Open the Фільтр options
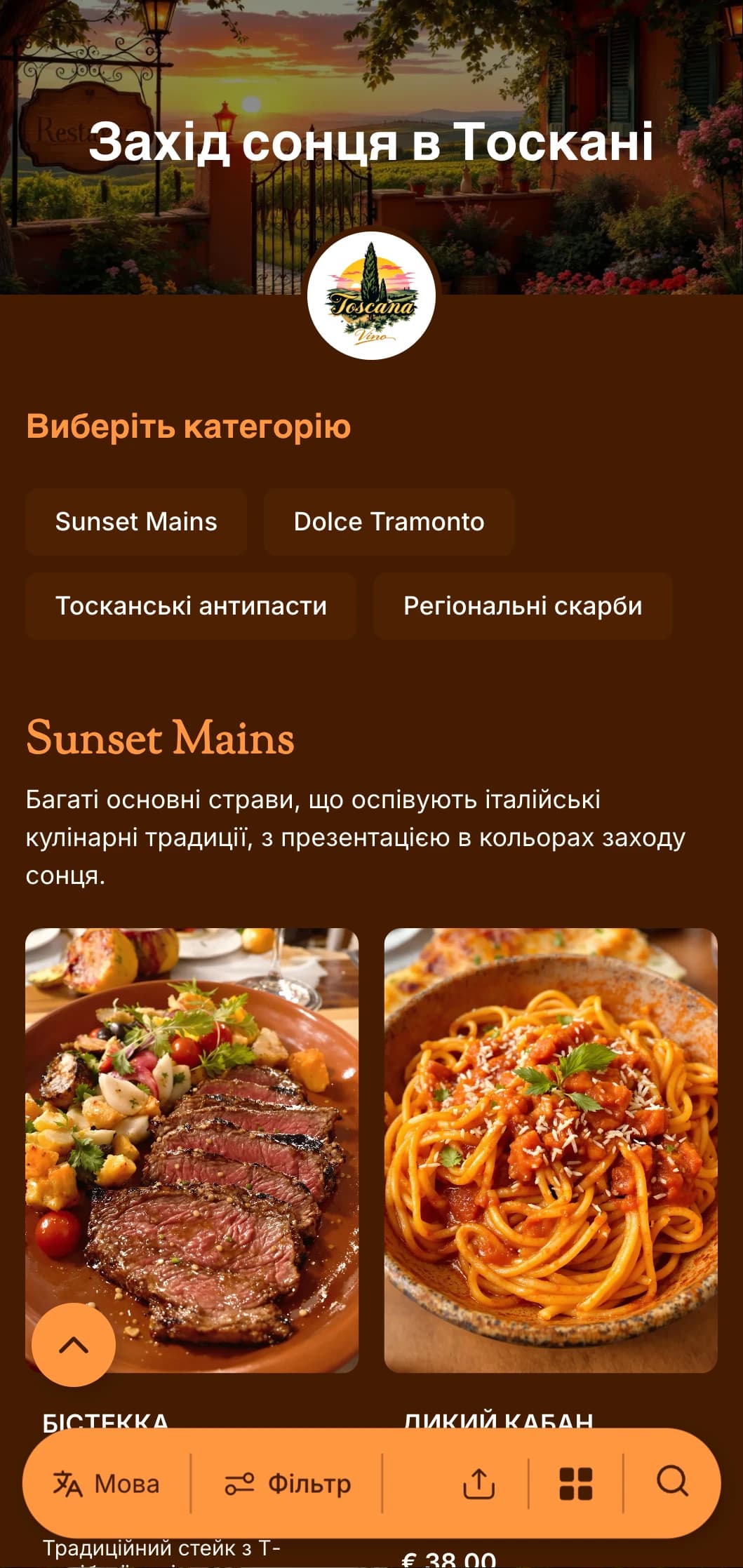The image size is (743, 1568). click(x=288, y=1483)
